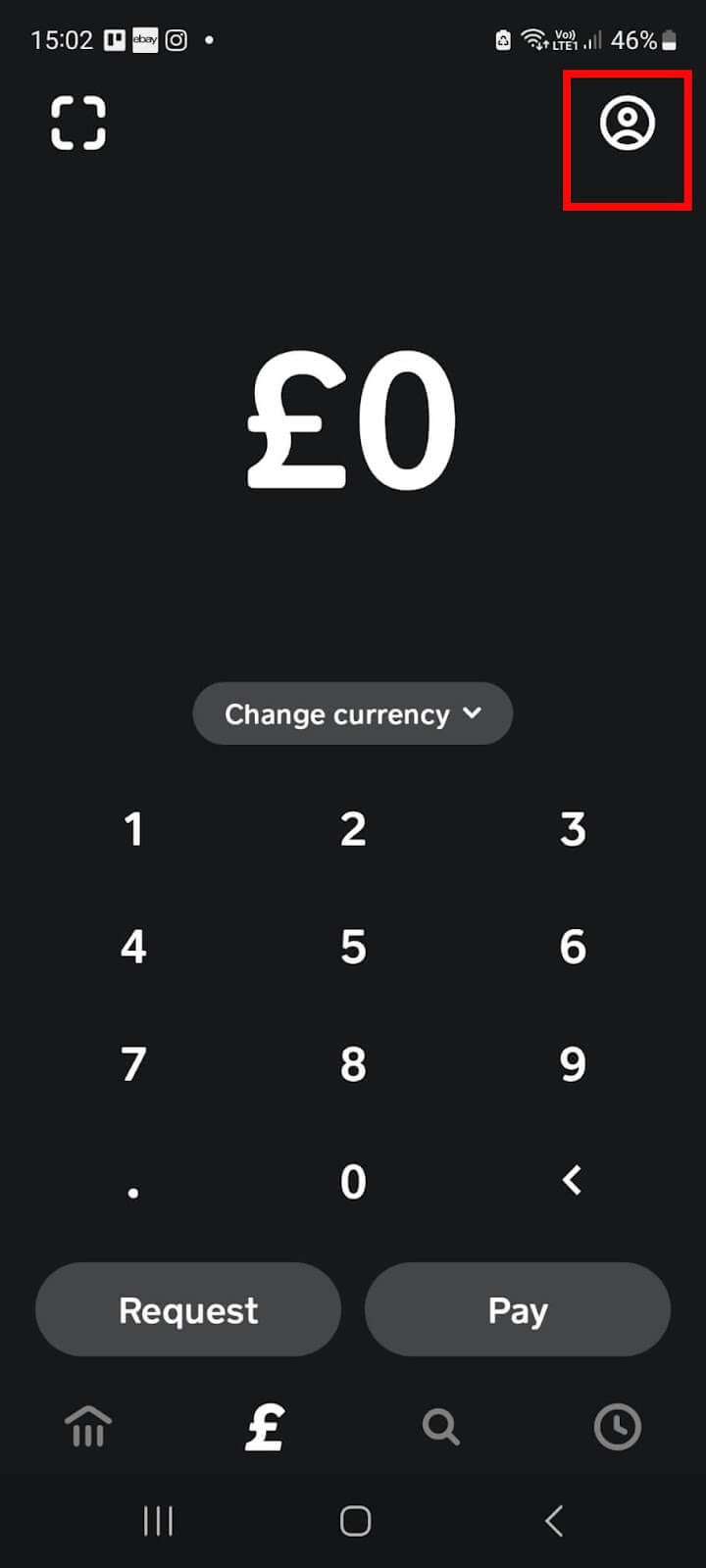The height and width of the screenshot is (1568, 706).
Task: Open the account profile icon
Action: point(628,123)
